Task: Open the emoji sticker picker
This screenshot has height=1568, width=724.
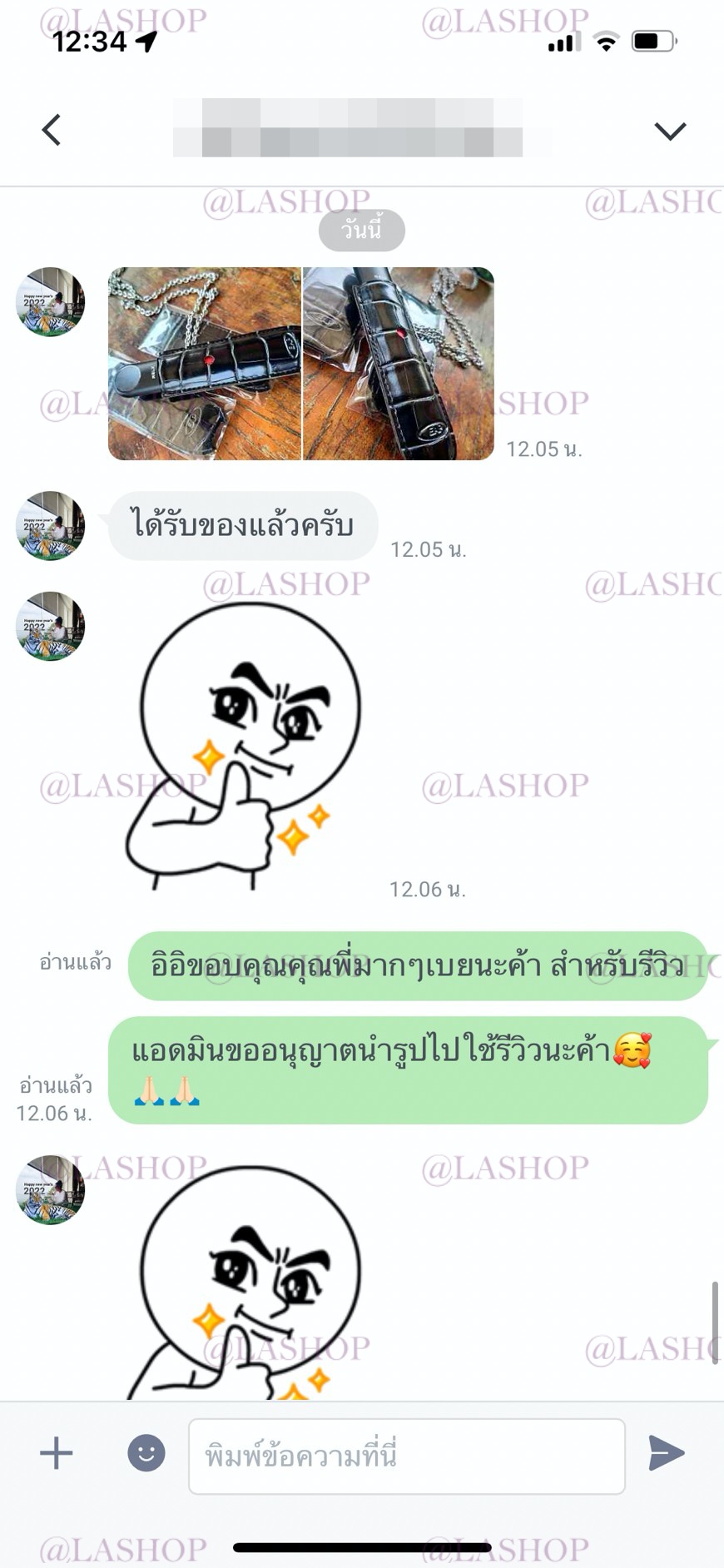Action: coord(146,1453)
